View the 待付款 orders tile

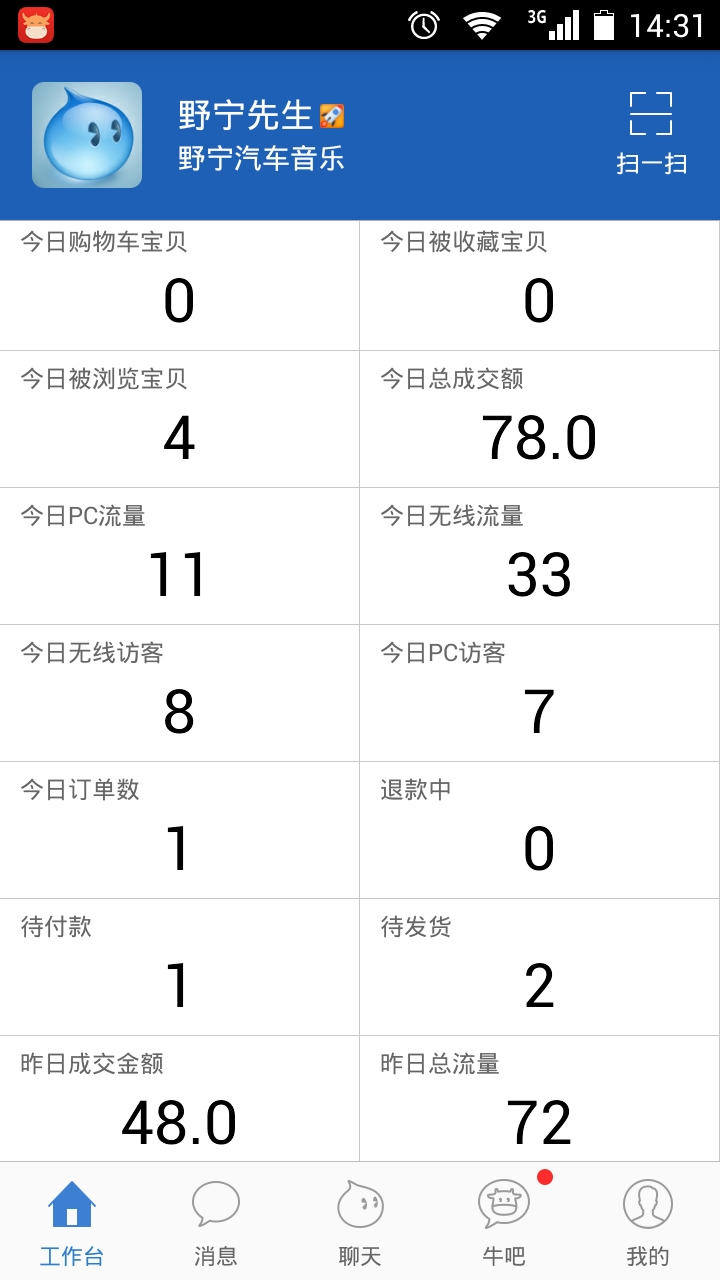[x=179, y=967]
